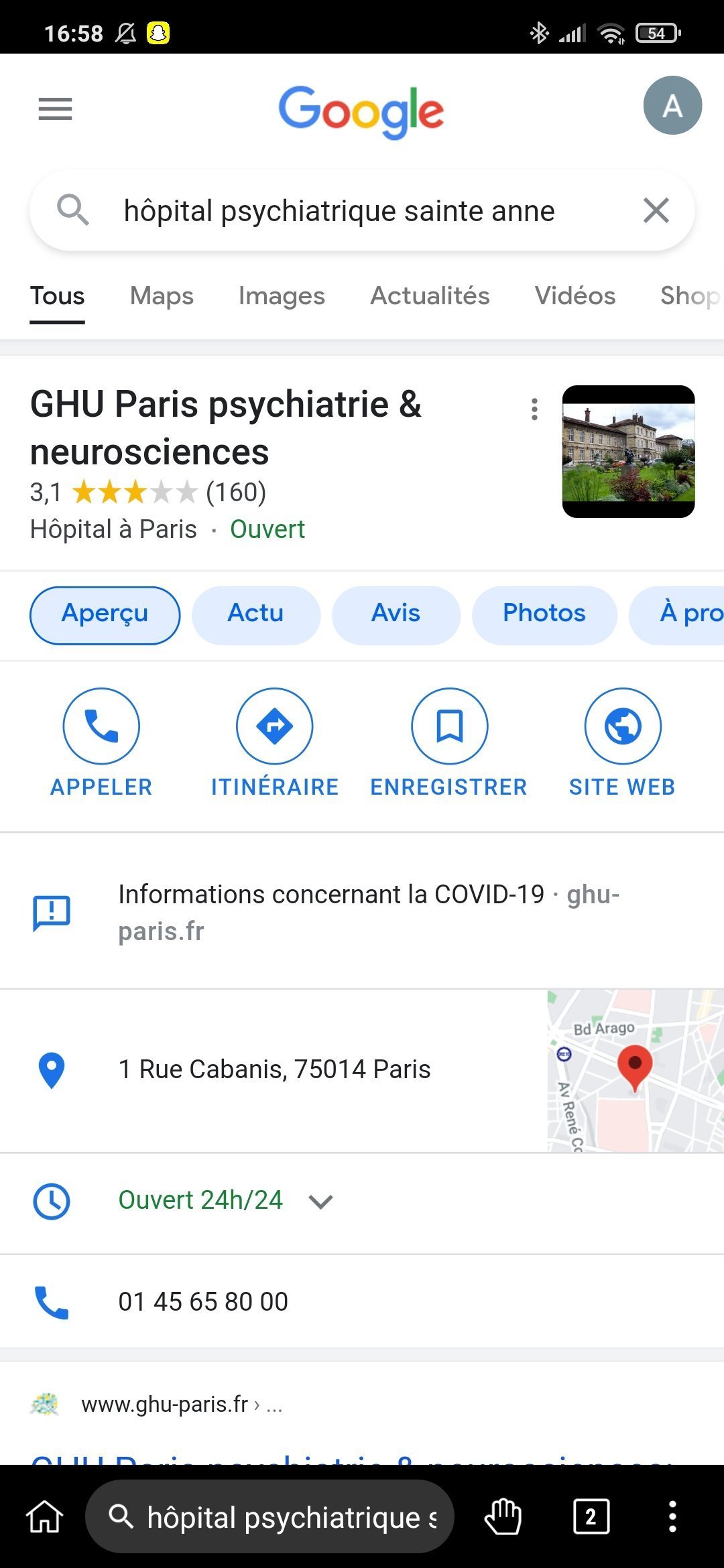Screen dimensions: 724x1568
Task: Select the Avis chip
Action: [396, 614]
